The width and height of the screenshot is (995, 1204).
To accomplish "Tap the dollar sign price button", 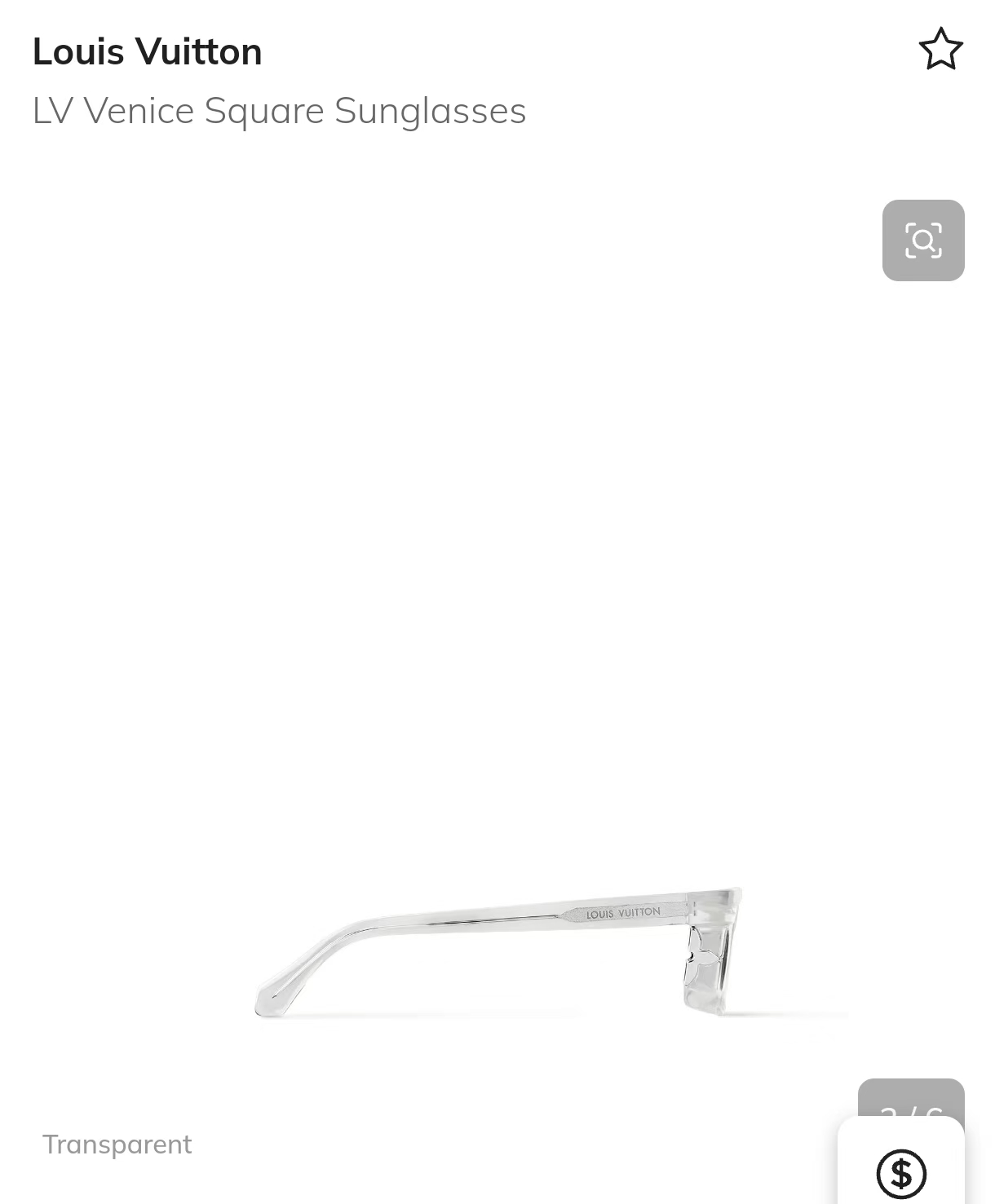I will (901, 1173).
